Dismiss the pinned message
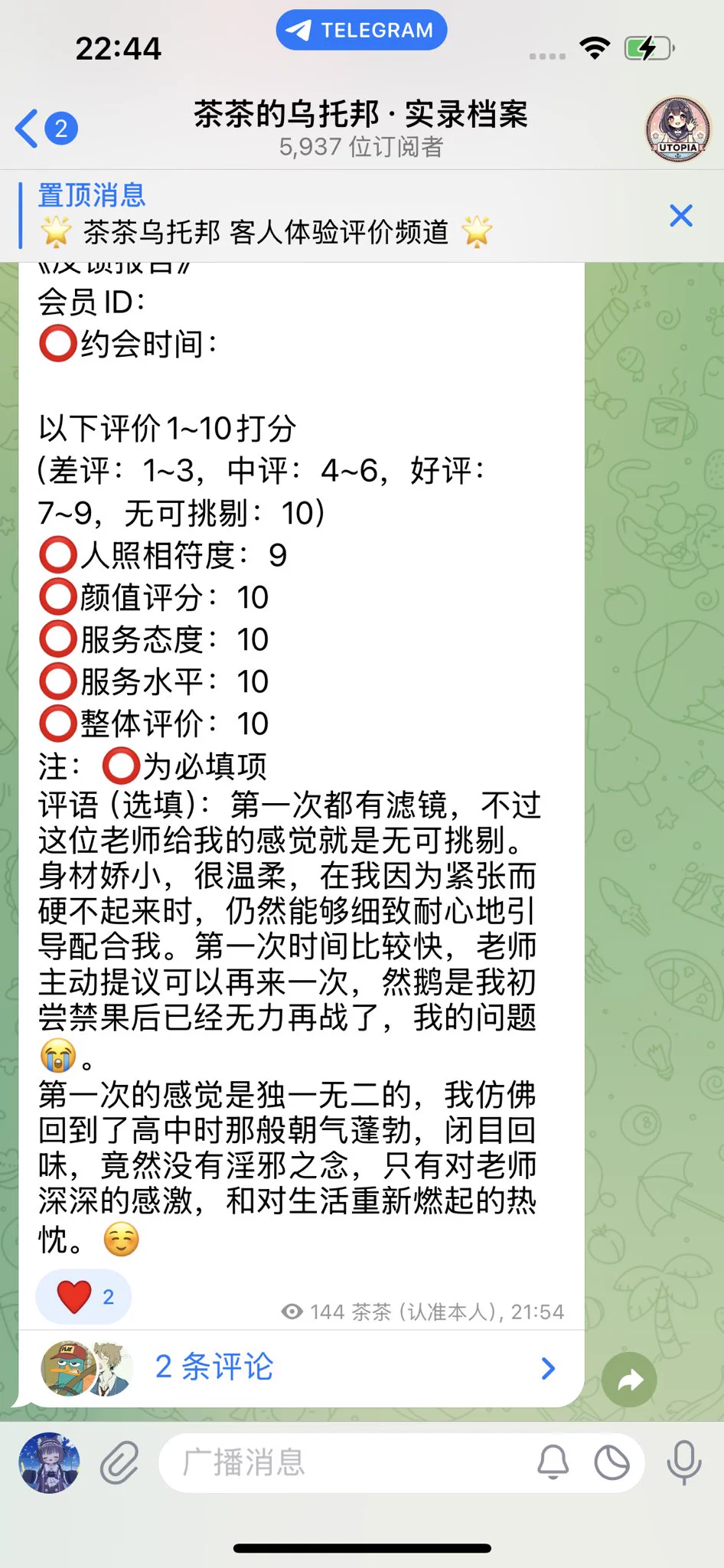The width and height of the screenshot is (724, 1568). pos(680,216)
